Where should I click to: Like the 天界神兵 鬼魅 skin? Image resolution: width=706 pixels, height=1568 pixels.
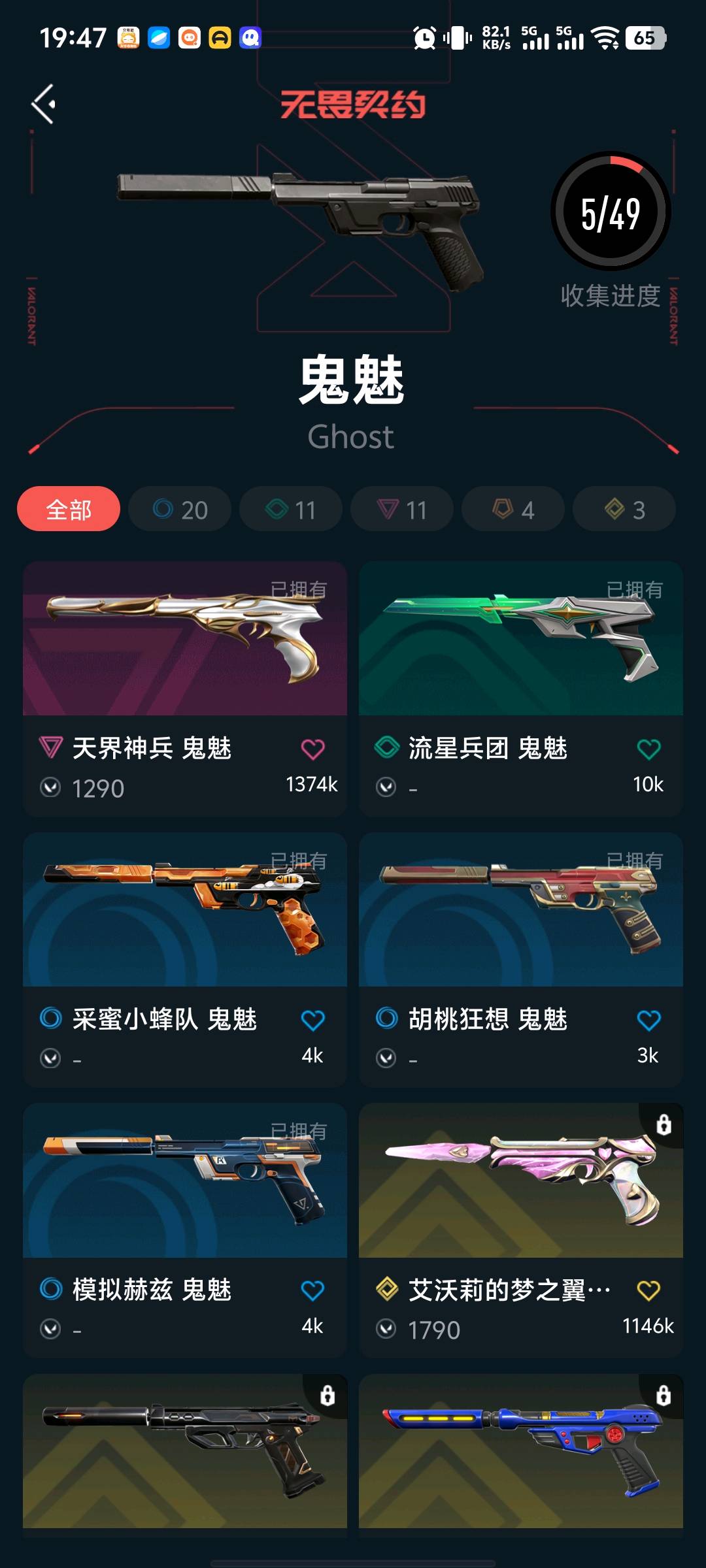pyautogui.click(x=312, y=749)
